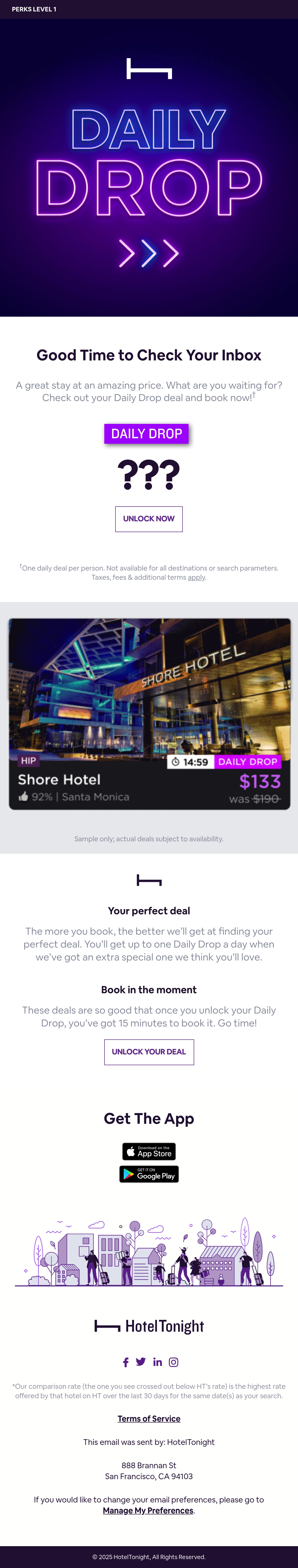Open Manage My Preferences link
Image resolution: width=298 pixels, height=1568 pixels.
click(148, 1510)
